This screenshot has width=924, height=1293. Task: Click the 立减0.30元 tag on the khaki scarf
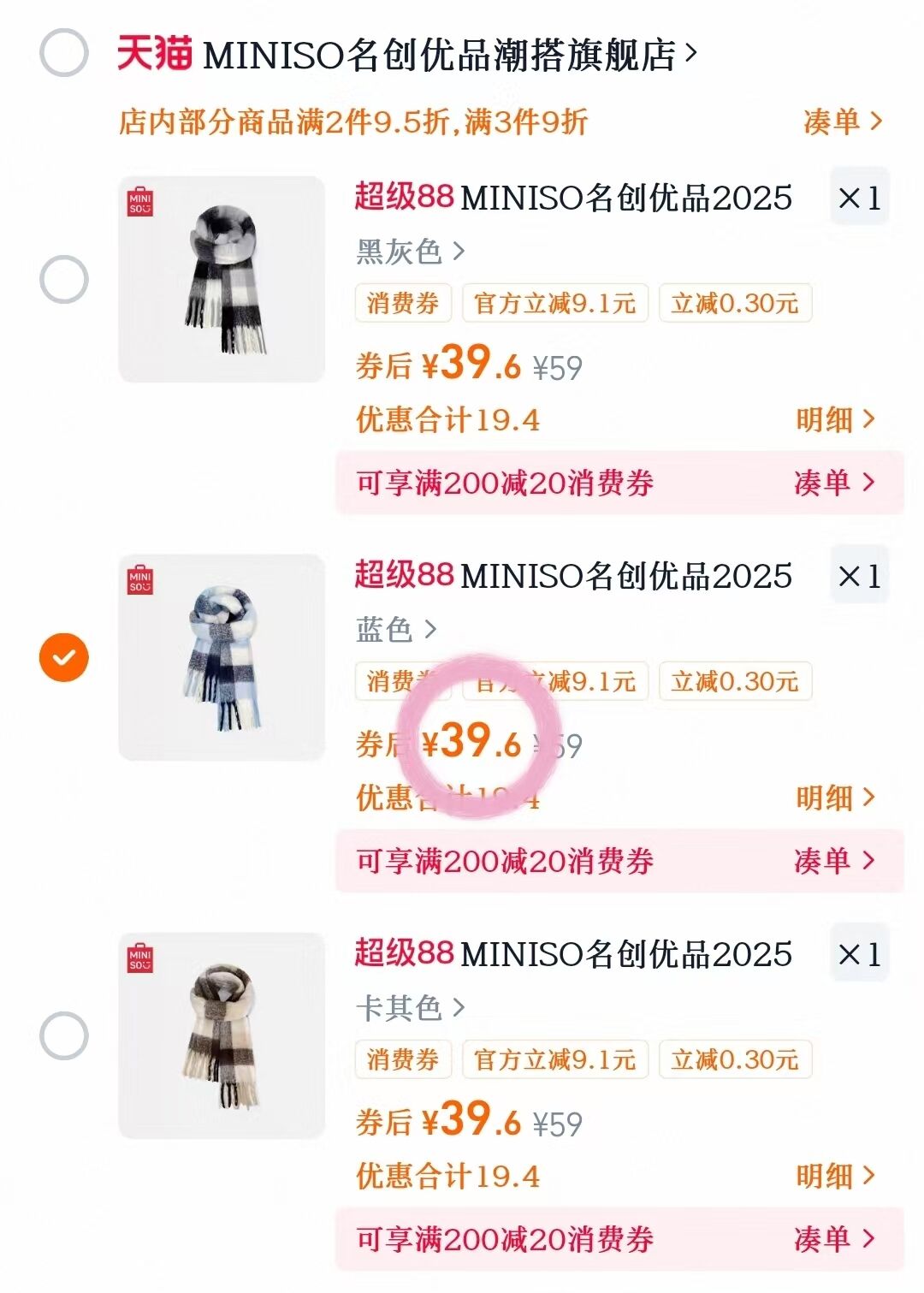point(737,1059)
